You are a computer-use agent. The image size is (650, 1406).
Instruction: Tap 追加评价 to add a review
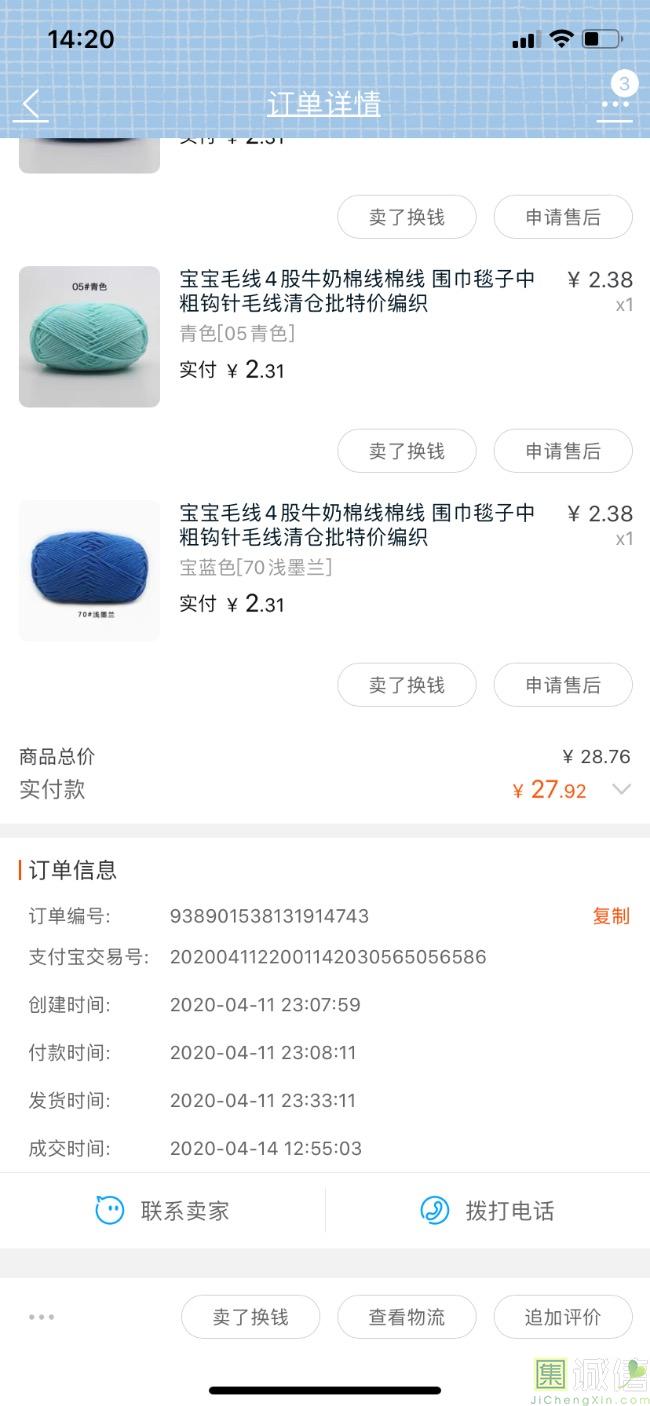coord(563,1317)
